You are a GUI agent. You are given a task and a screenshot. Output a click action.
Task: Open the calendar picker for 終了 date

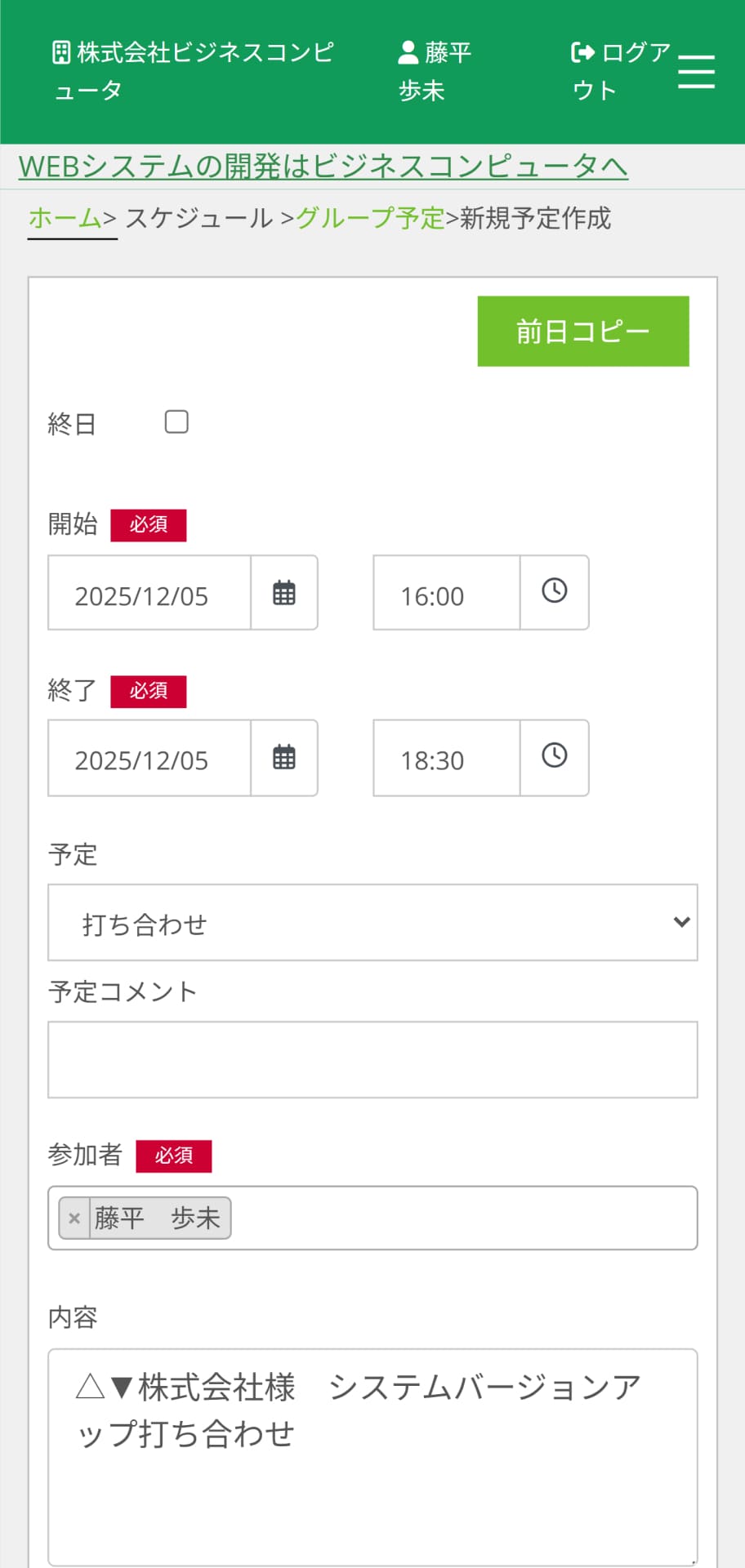[283, 759]
